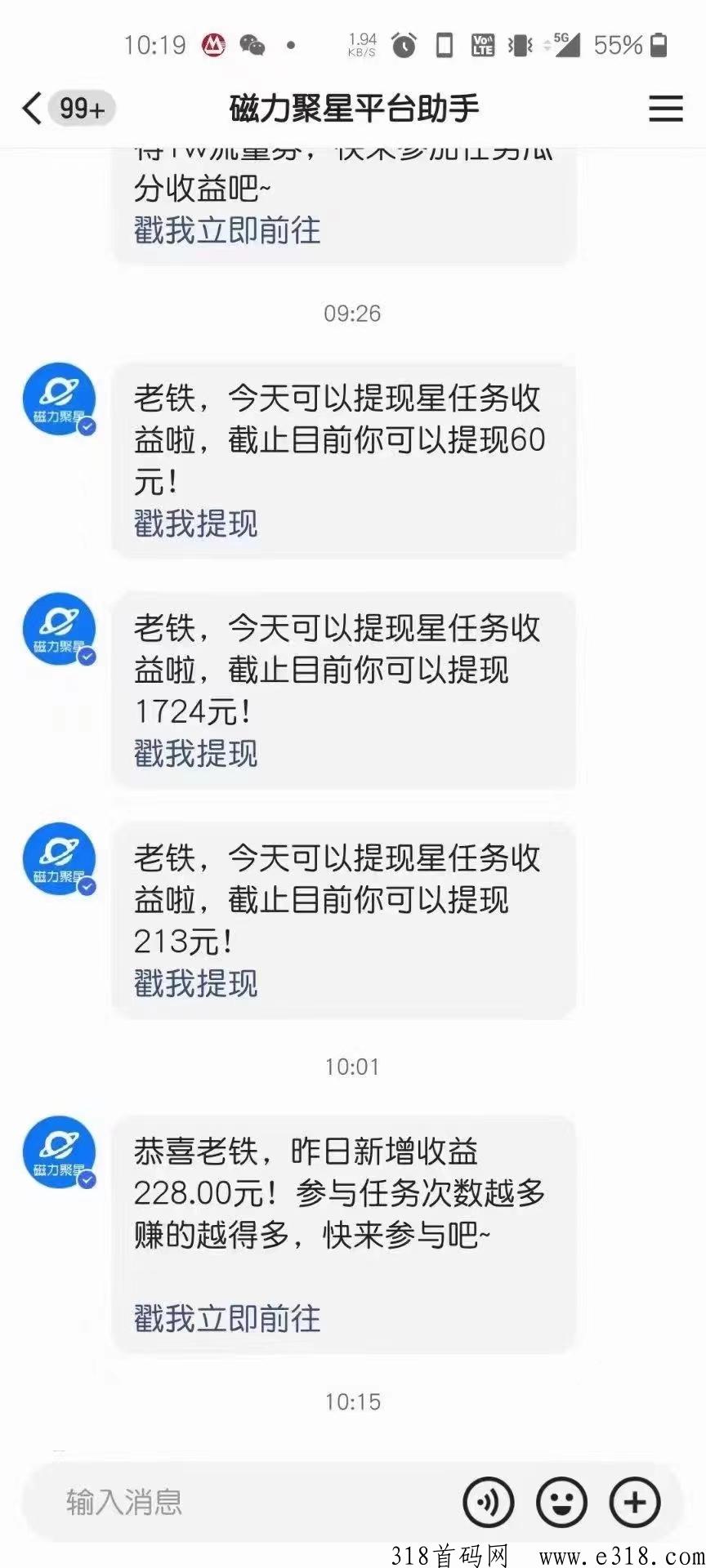Tap 戳我提现 in the 60元 message
This screenshot has width=706, height=1568.
click(196, 523)
